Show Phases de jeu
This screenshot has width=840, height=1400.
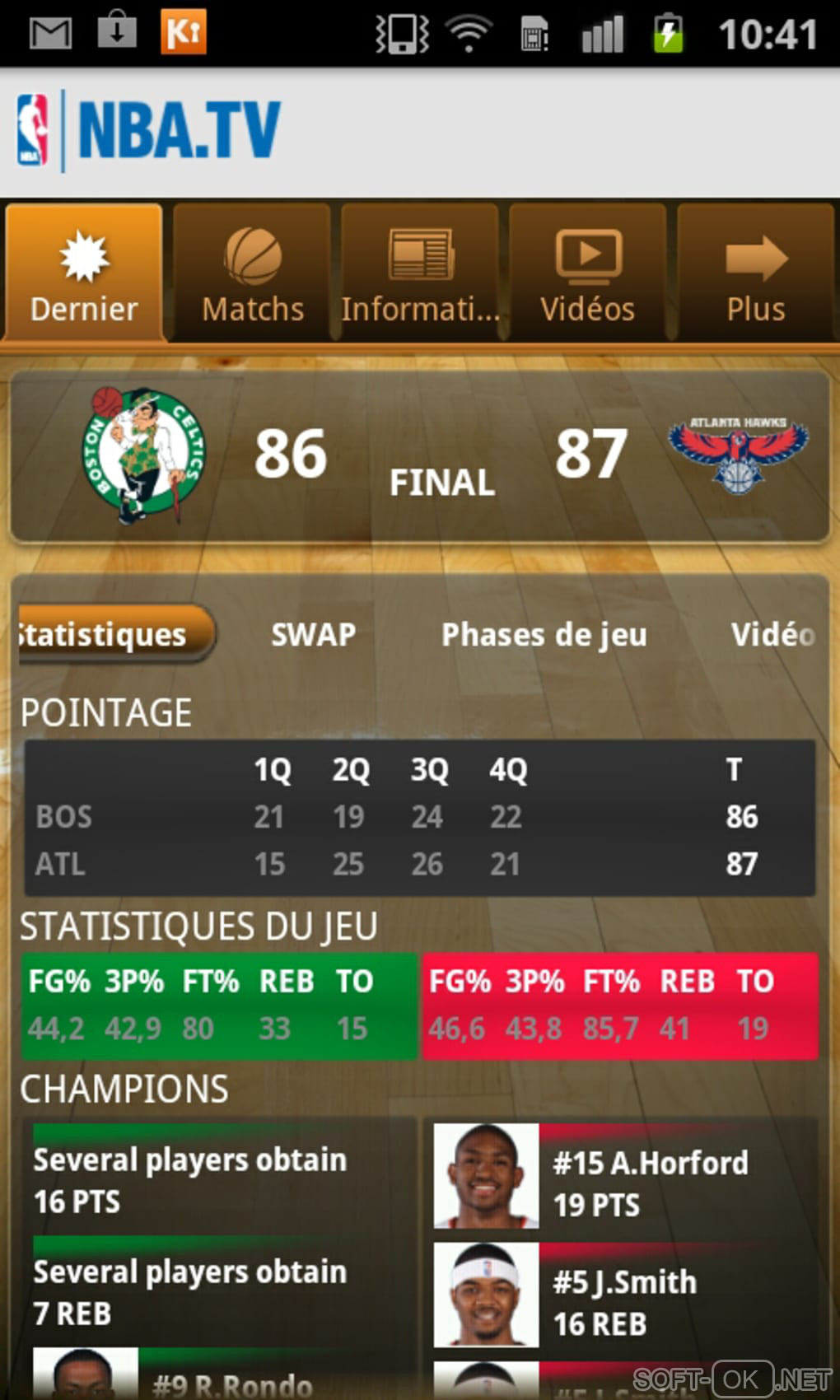pos(544,634)
